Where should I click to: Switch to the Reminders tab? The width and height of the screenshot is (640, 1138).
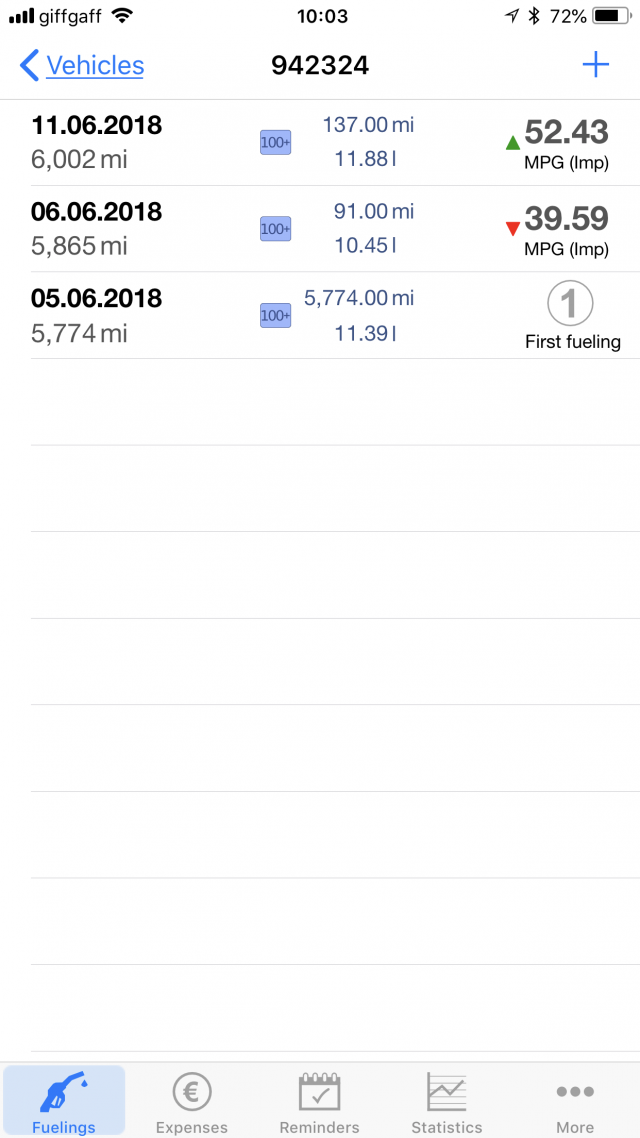pos(319,1101)
